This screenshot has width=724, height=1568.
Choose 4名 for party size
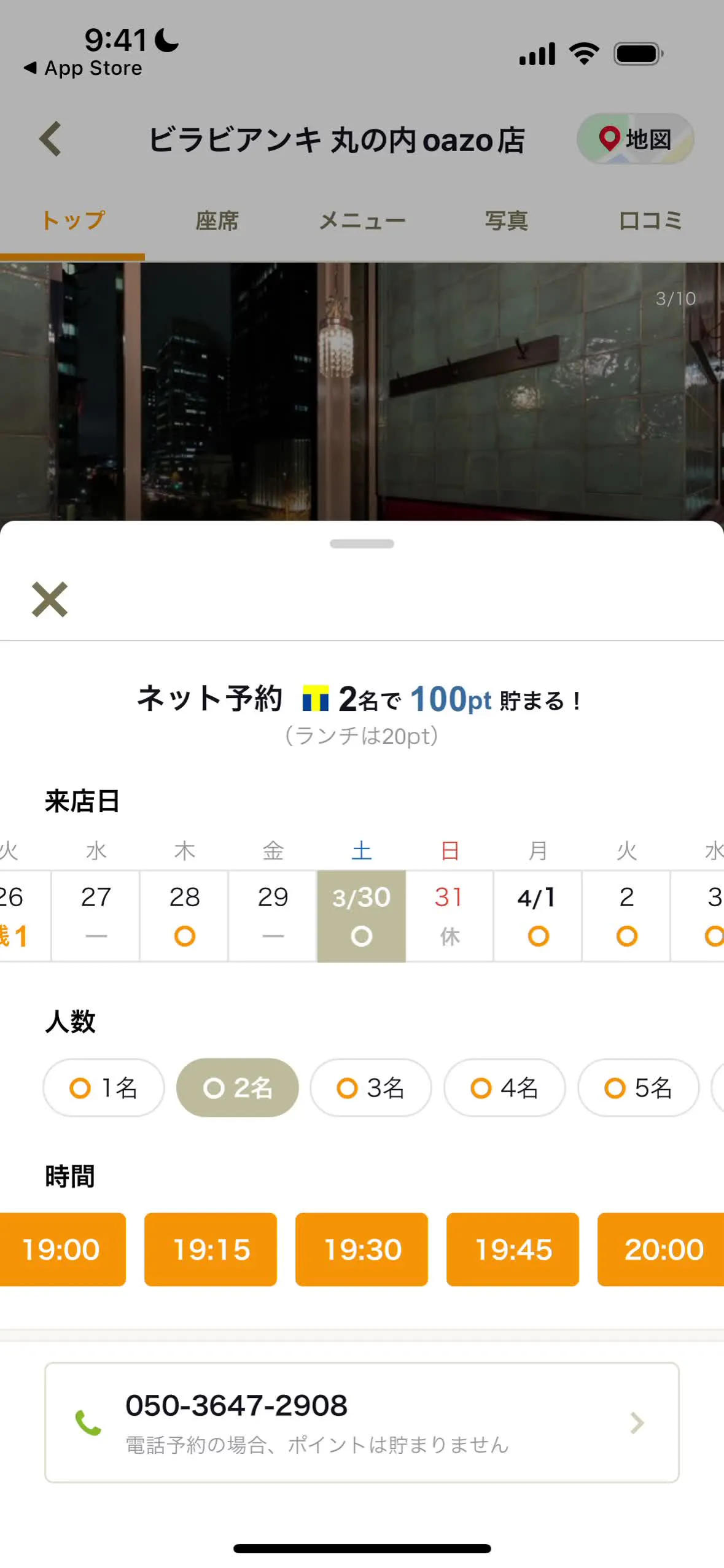point(504,1088)
